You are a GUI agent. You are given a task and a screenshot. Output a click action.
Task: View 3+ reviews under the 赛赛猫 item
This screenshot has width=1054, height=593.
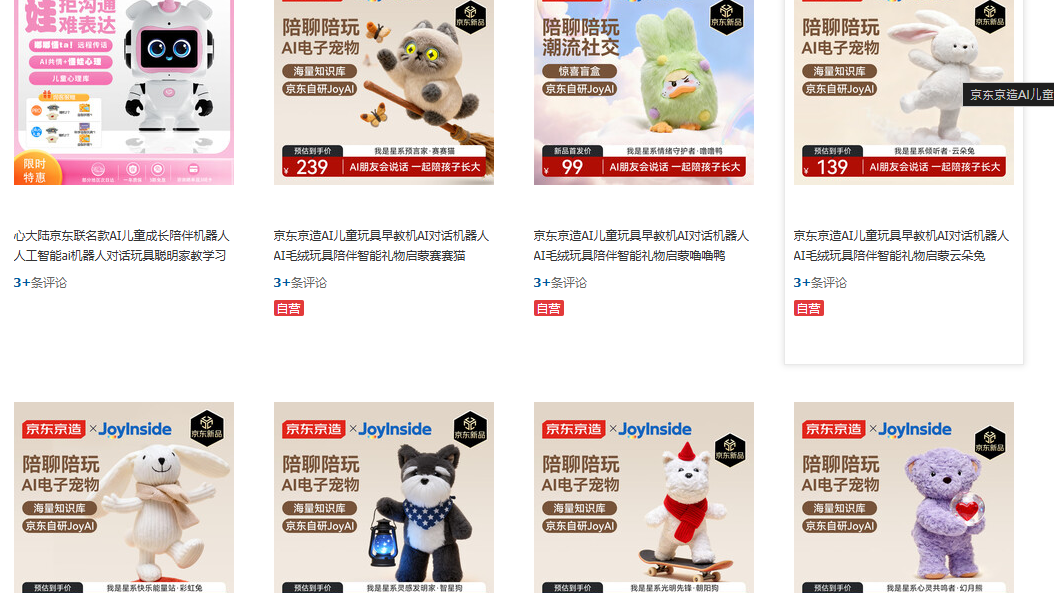click(300, 283)
